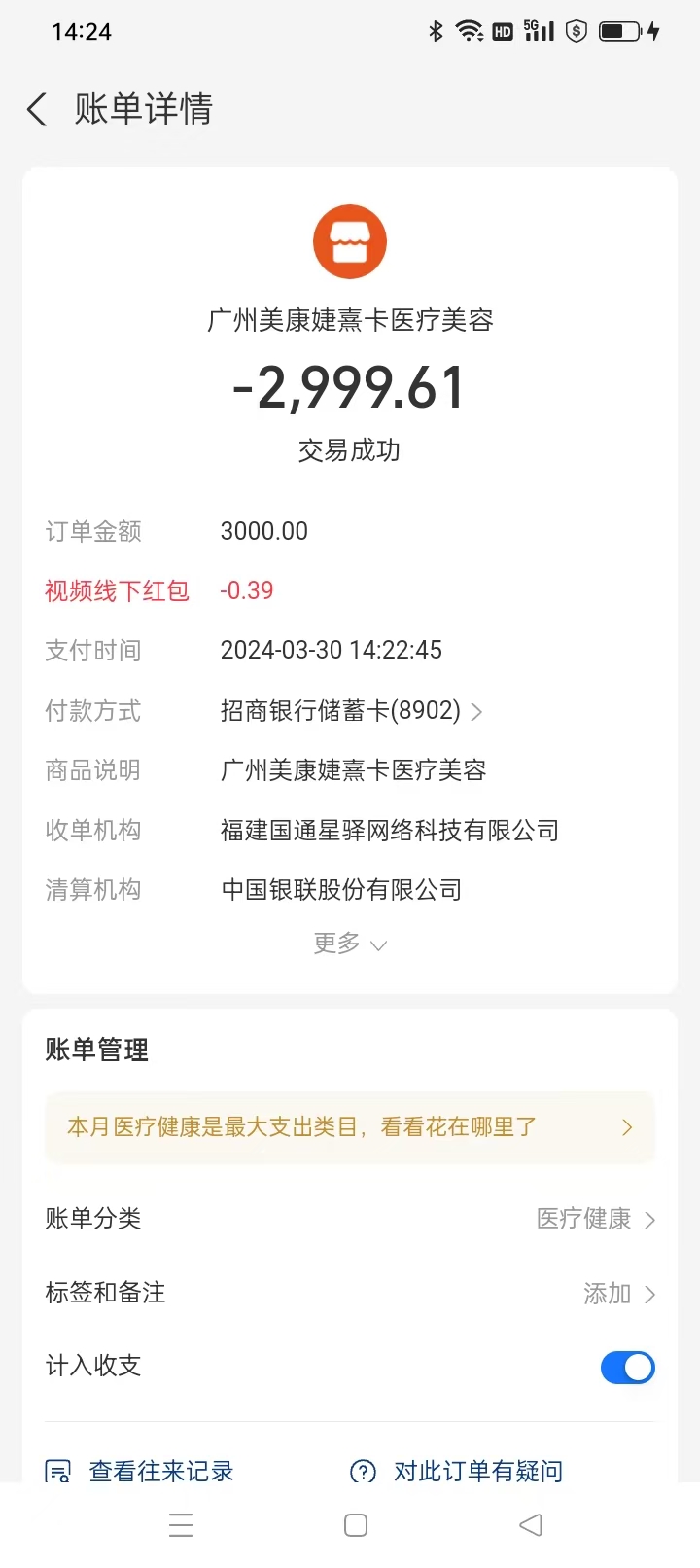The image size is (700, 1568).
Task: Toggle the 计入收支 switch off
Action: pos(627,1367)
